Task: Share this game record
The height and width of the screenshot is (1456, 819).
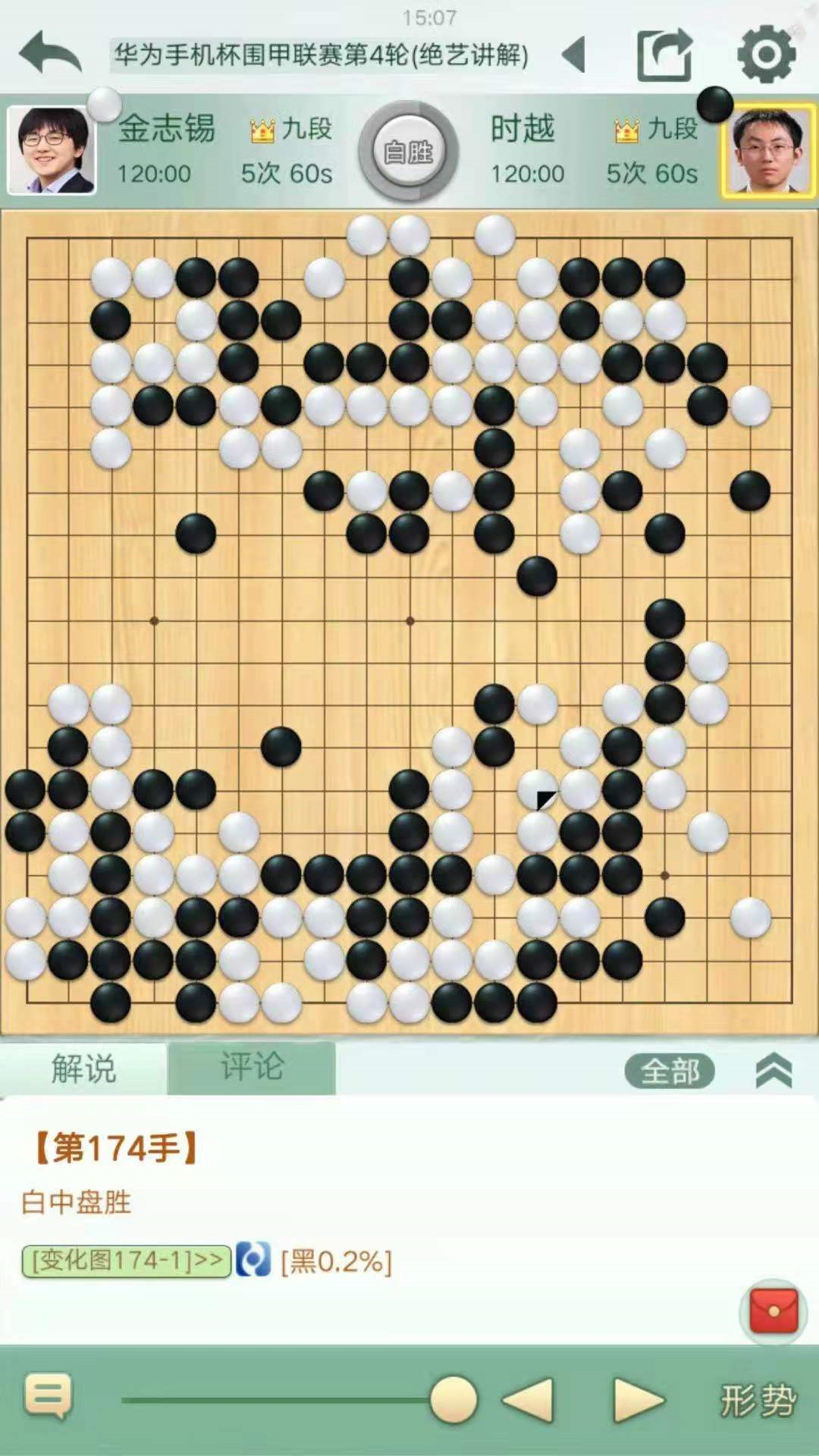Action: 665,55
